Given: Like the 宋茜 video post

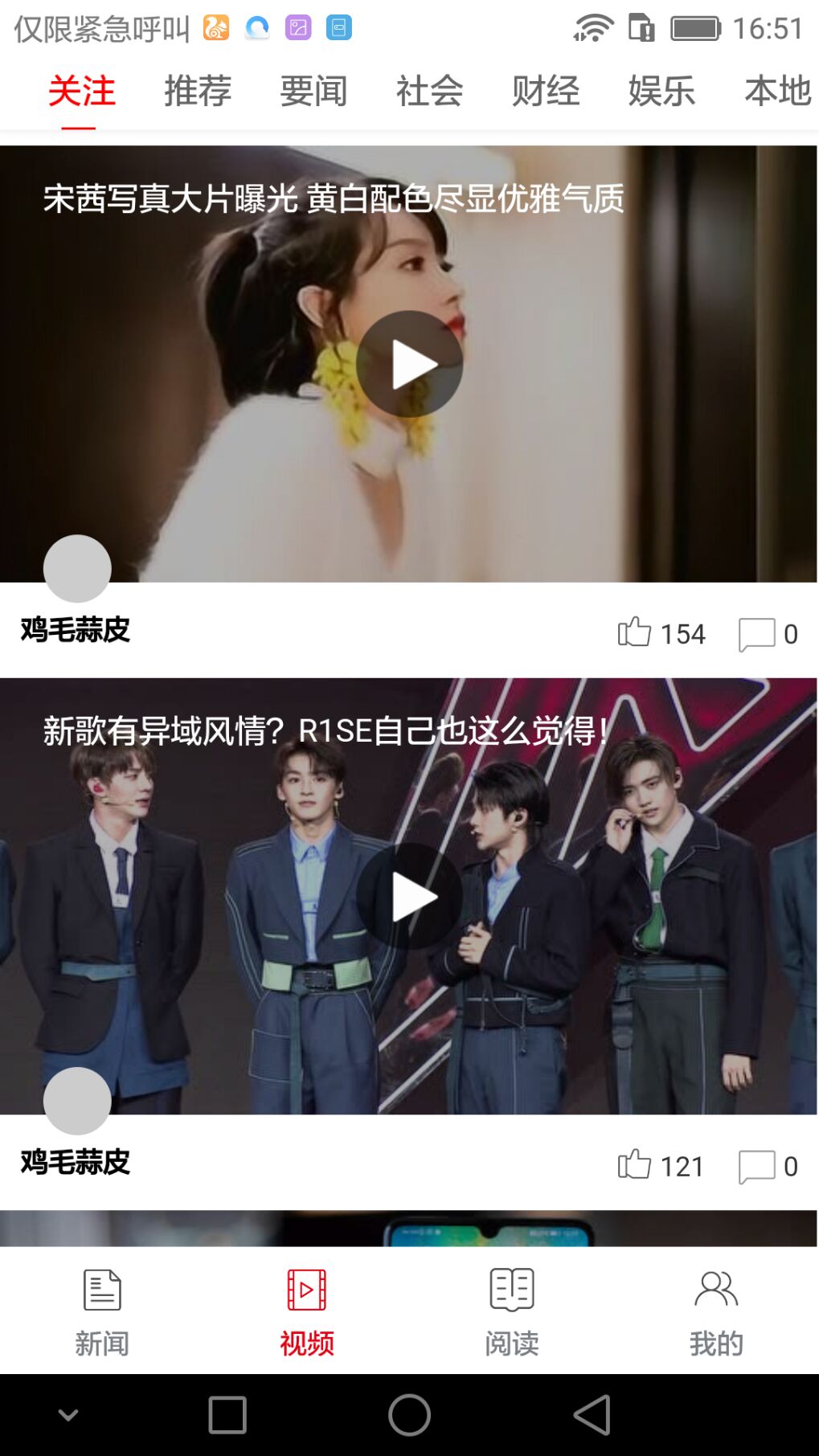Looking at the screenshot, I should click(x=635, y=634).
